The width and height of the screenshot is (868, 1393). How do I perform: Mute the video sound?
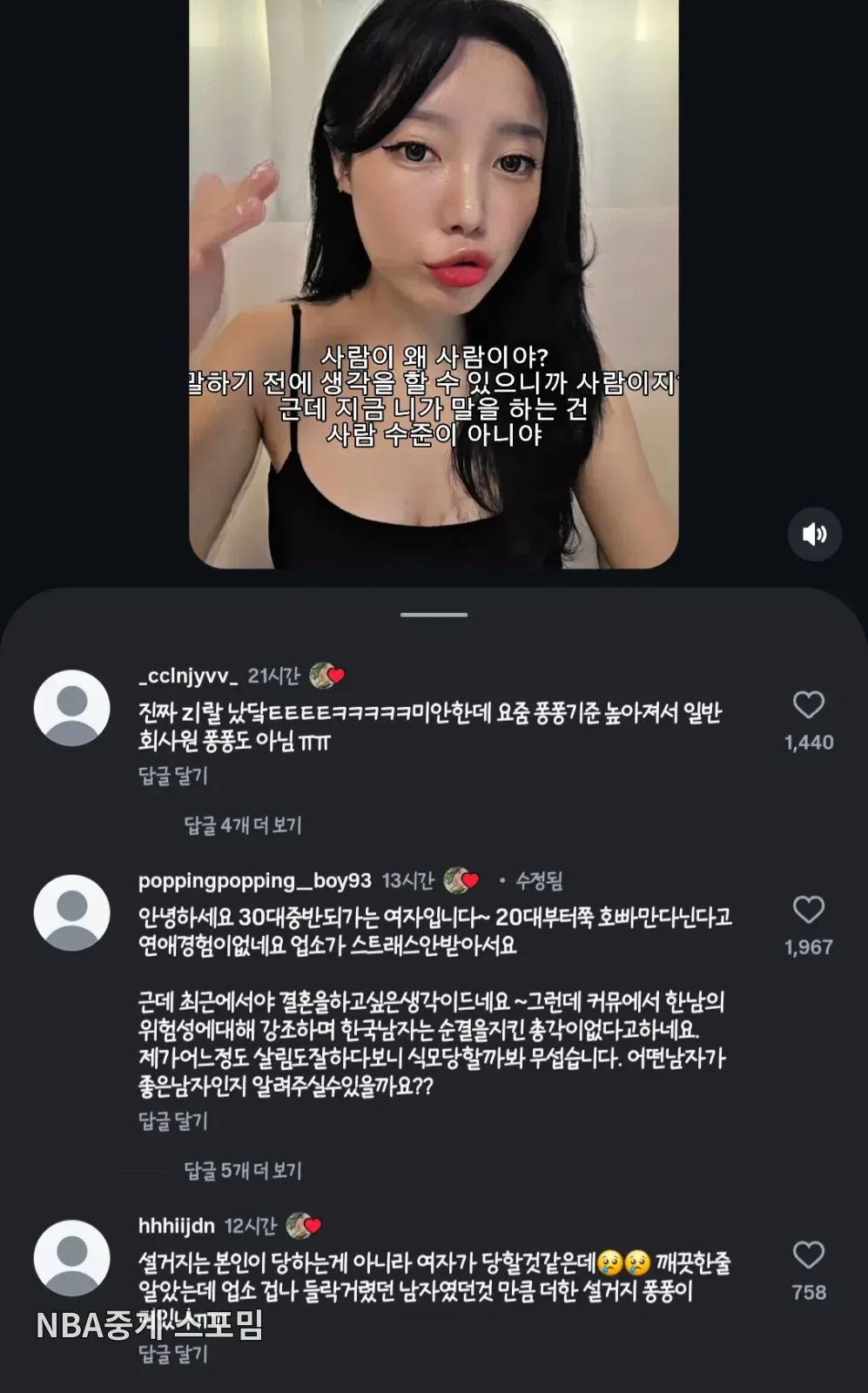(x=814, y=534)
